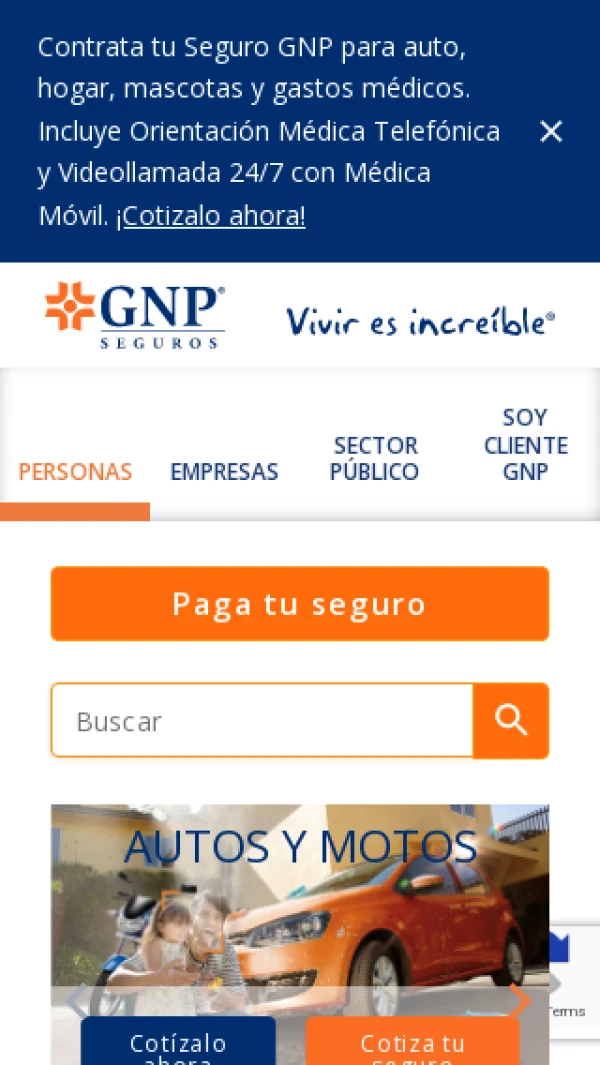Screen dimensions: 600x1065
Task: Focus the Buscar search field
Action: 262,721
